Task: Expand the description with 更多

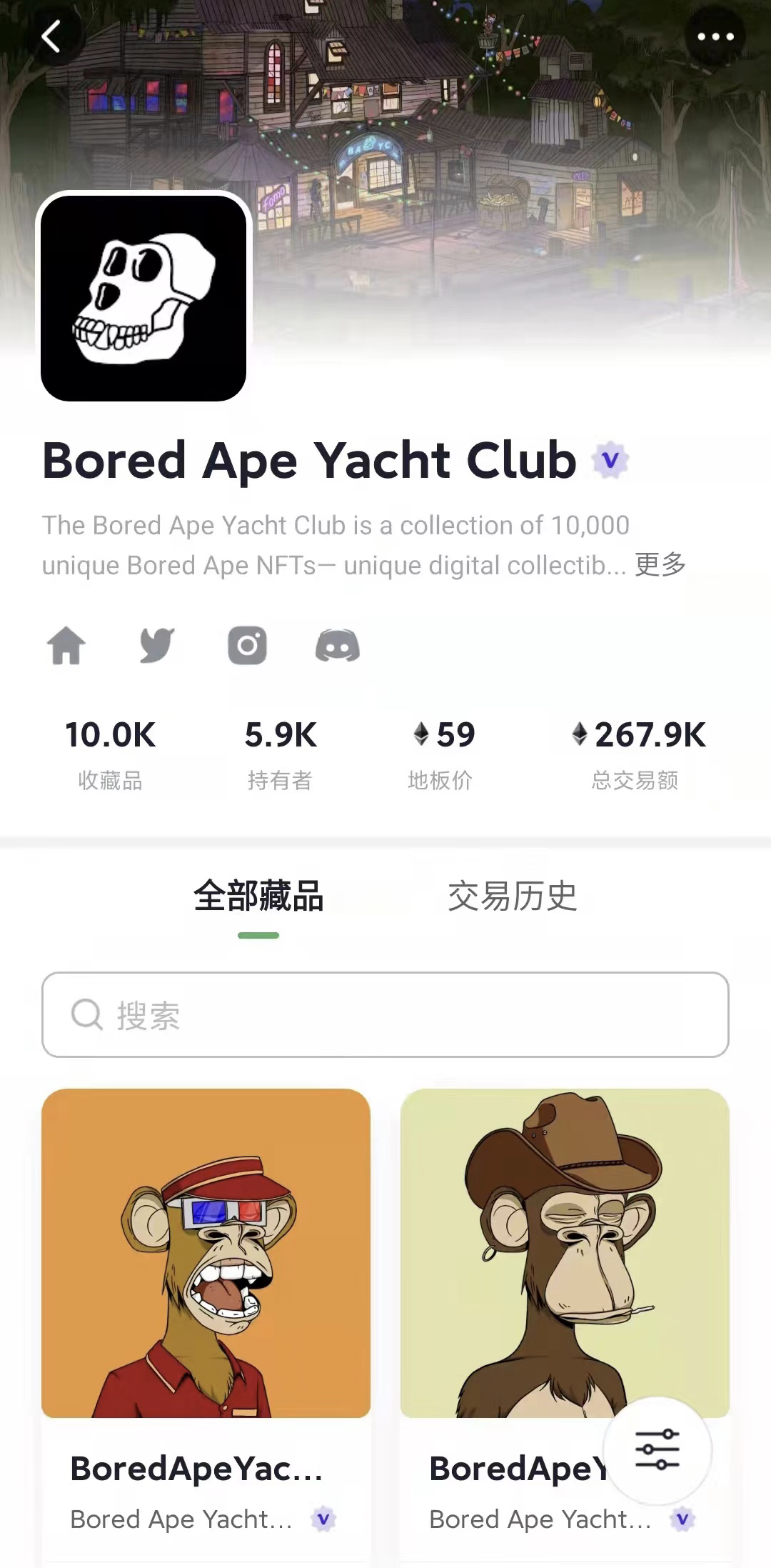Action: point(660,564)
